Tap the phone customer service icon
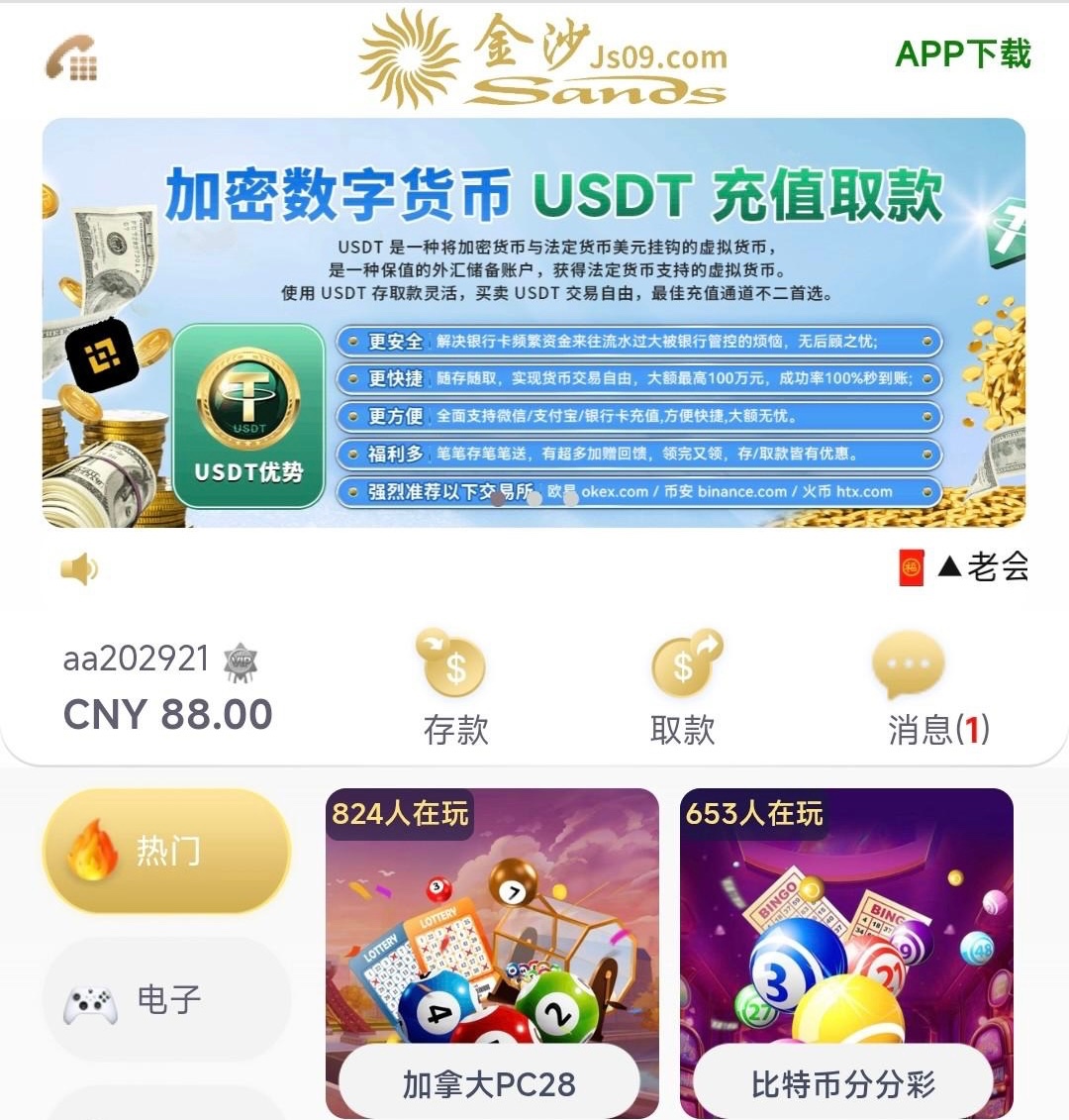 [x=71, y=57]
